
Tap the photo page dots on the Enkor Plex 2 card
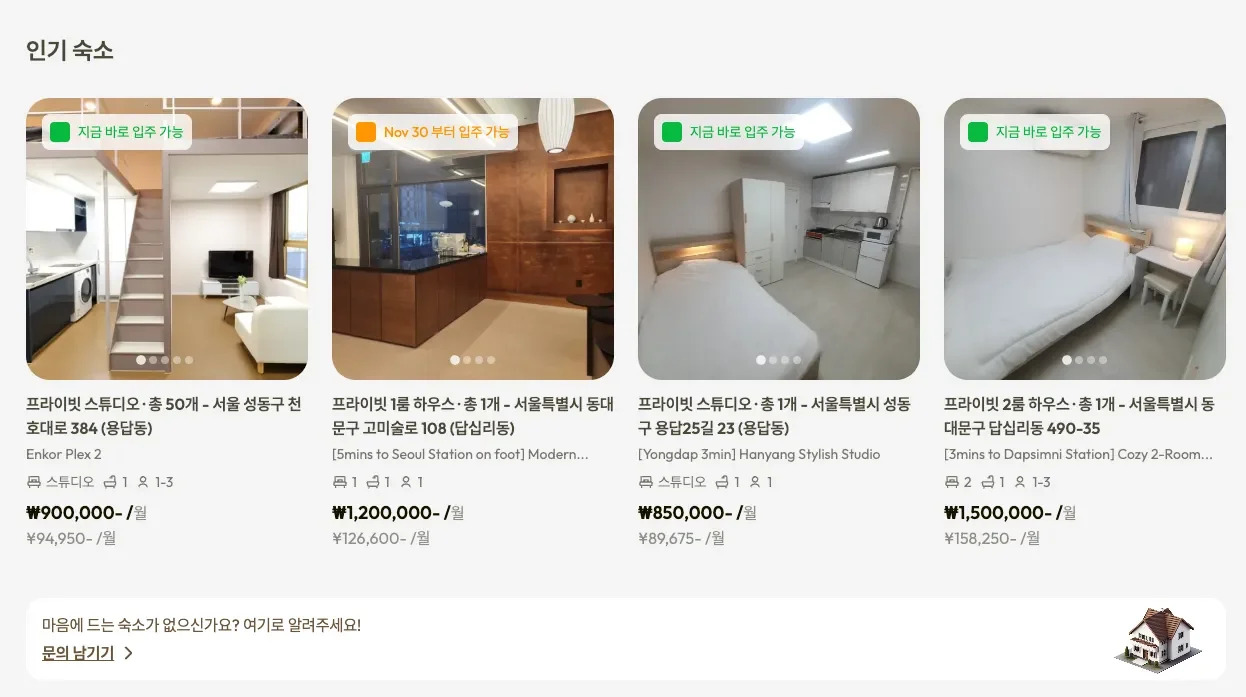(x=165, y=360)
